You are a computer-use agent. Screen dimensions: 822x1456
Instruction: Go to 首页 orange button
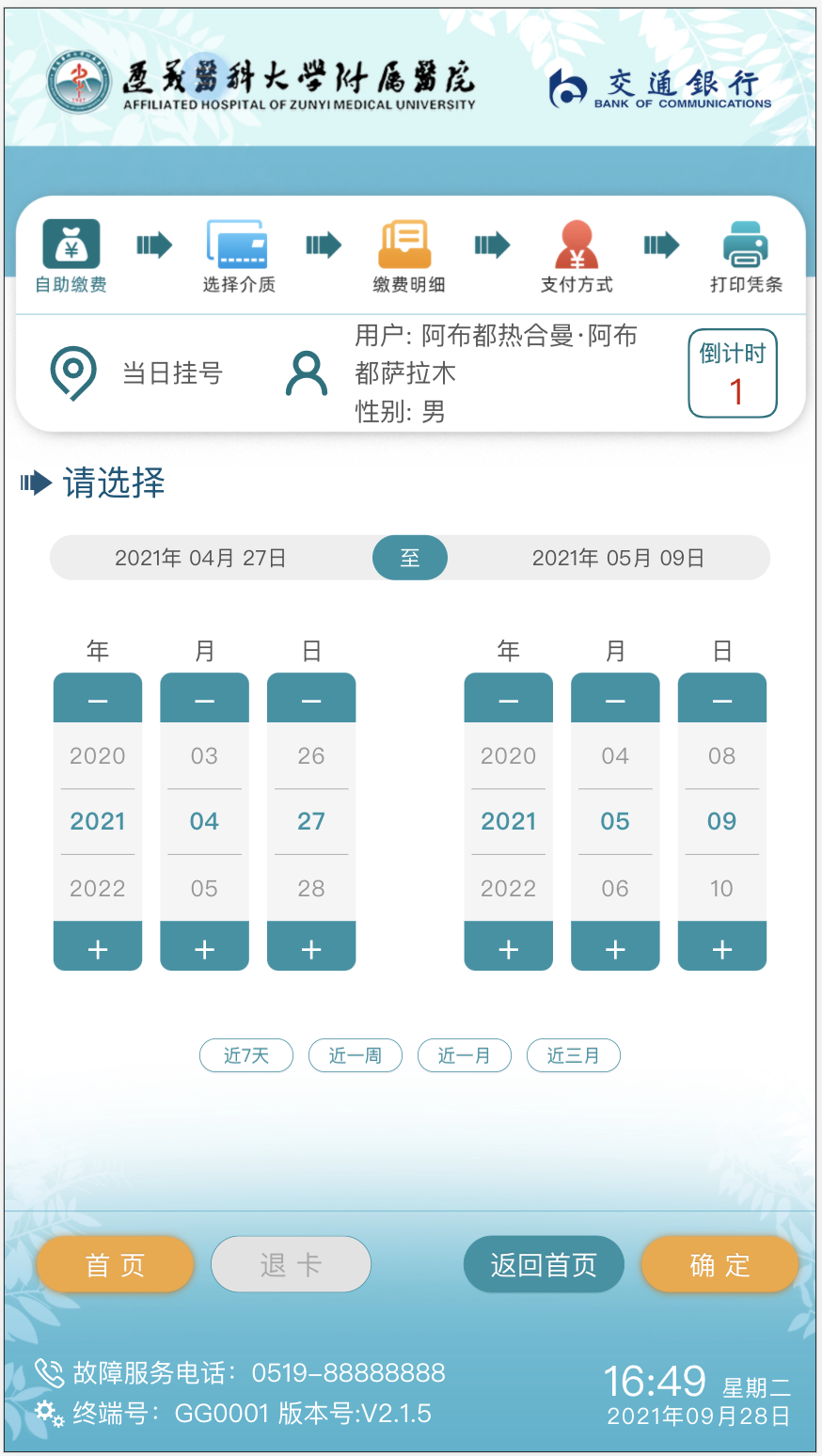(x=115, y=1265)
